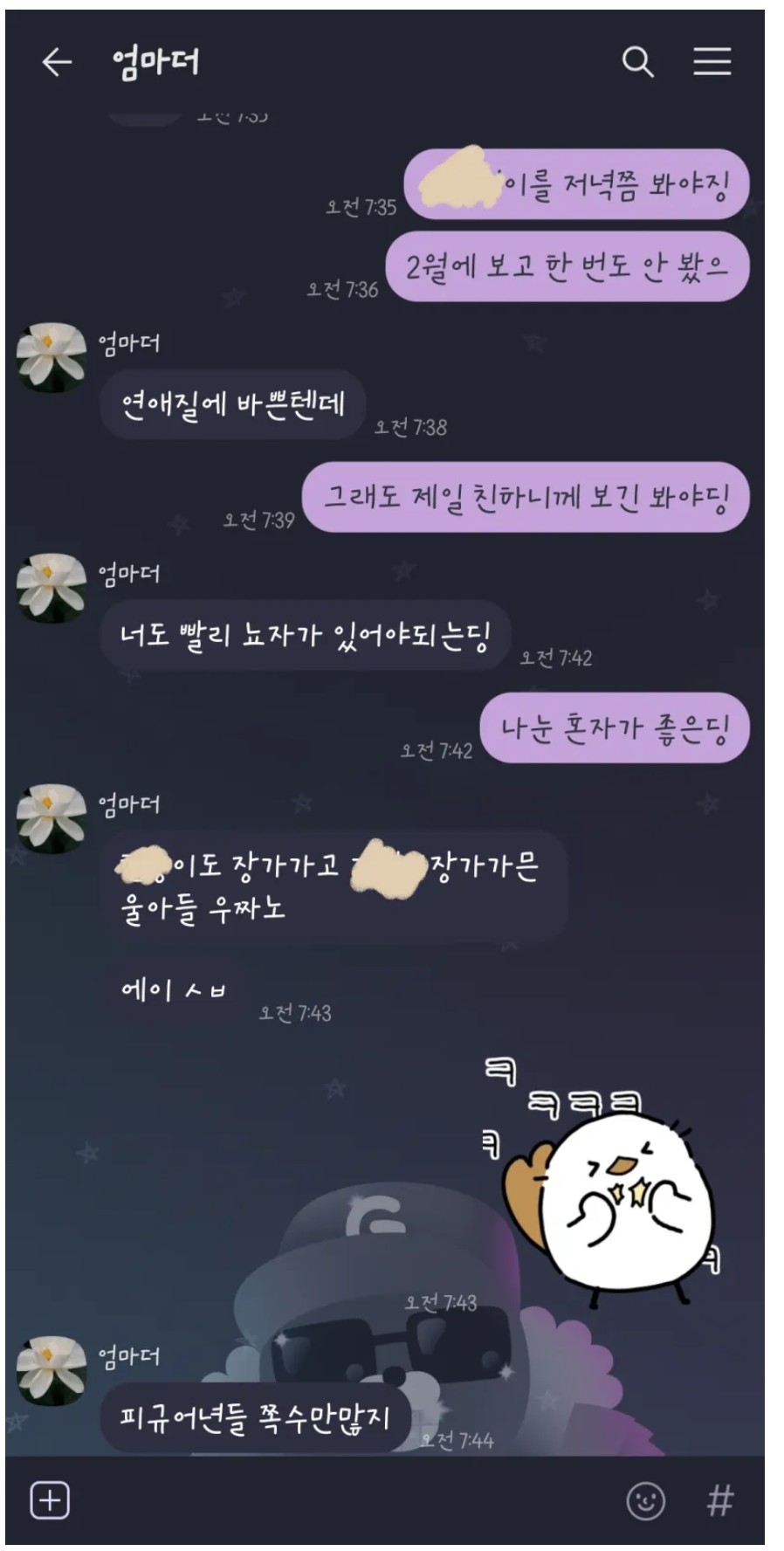The height and width of the screenshot is (1551, 784).
Task: Tap the message input field
Action: (340, 1501)
